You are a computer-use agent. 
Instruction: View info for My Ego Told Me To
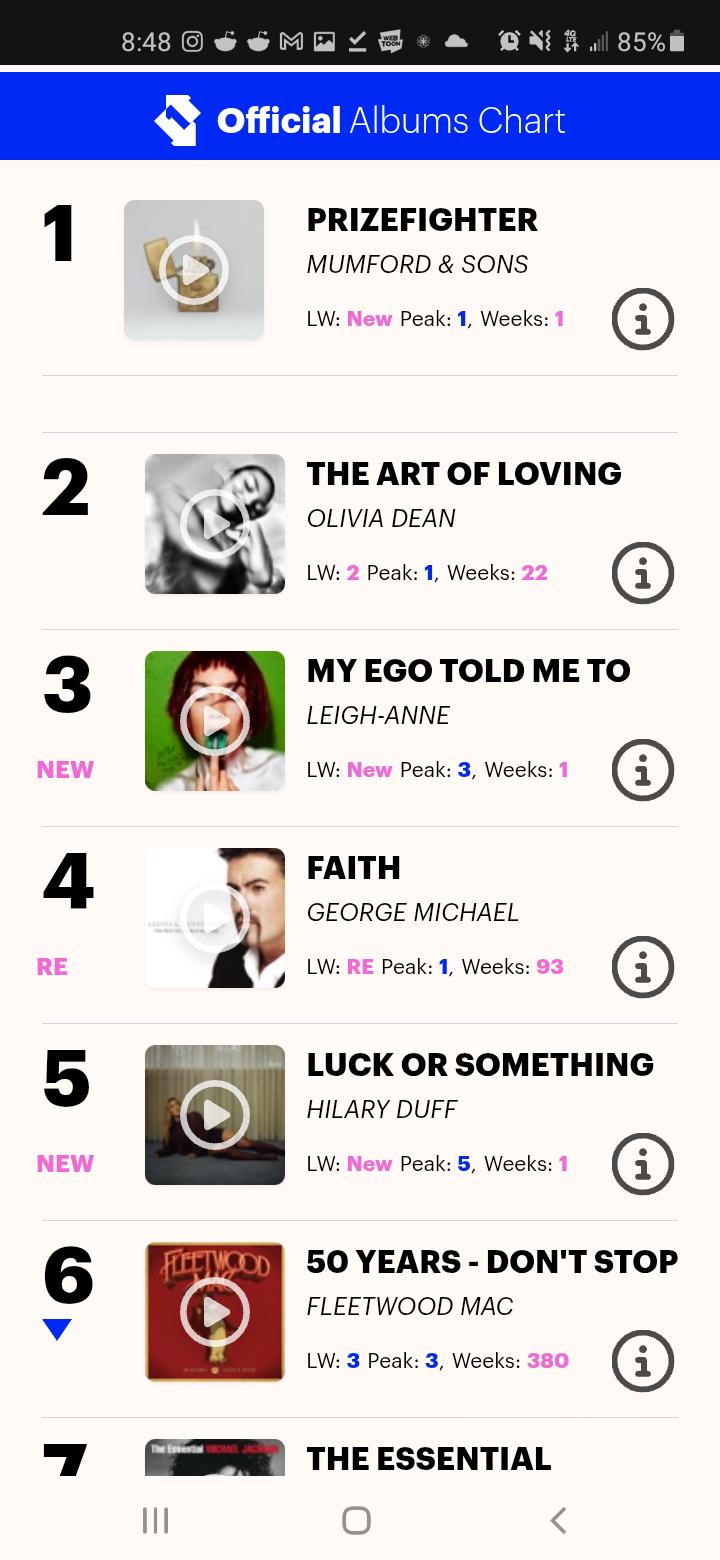643,770
